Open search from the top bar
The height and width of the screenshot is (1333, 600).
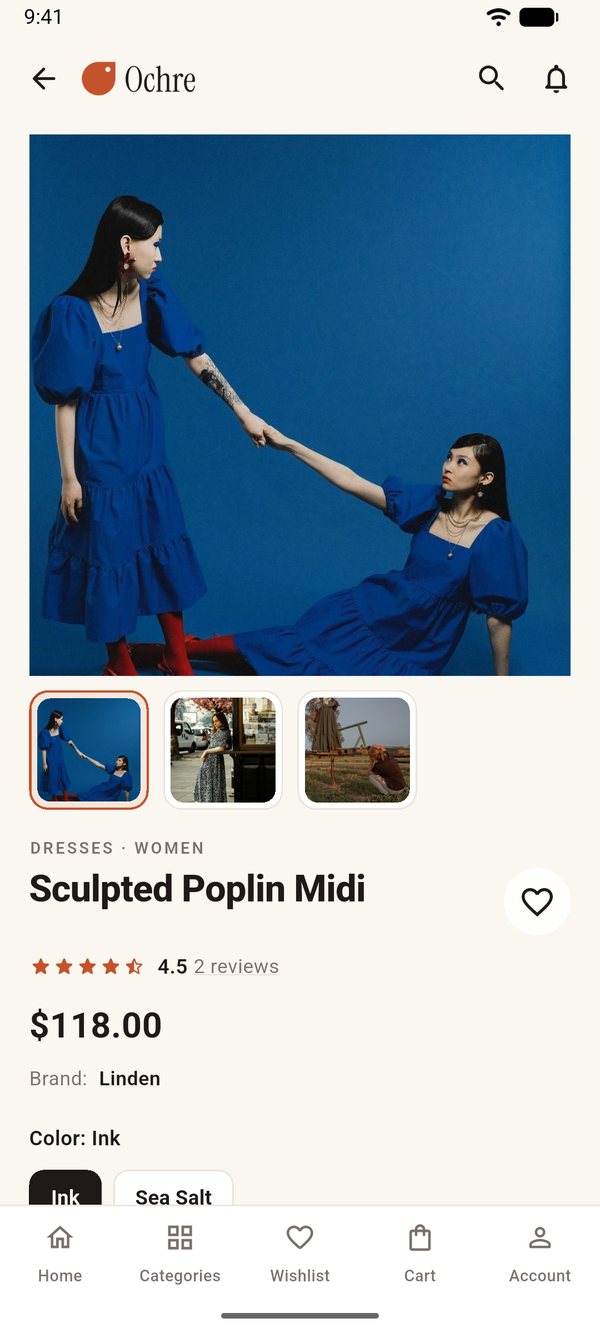[491, 79]
